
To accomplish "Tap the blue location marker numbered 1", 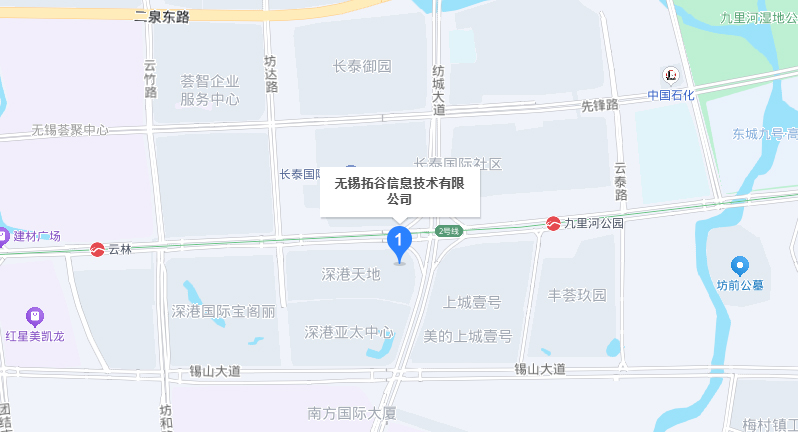I will (x=399, y=242).
